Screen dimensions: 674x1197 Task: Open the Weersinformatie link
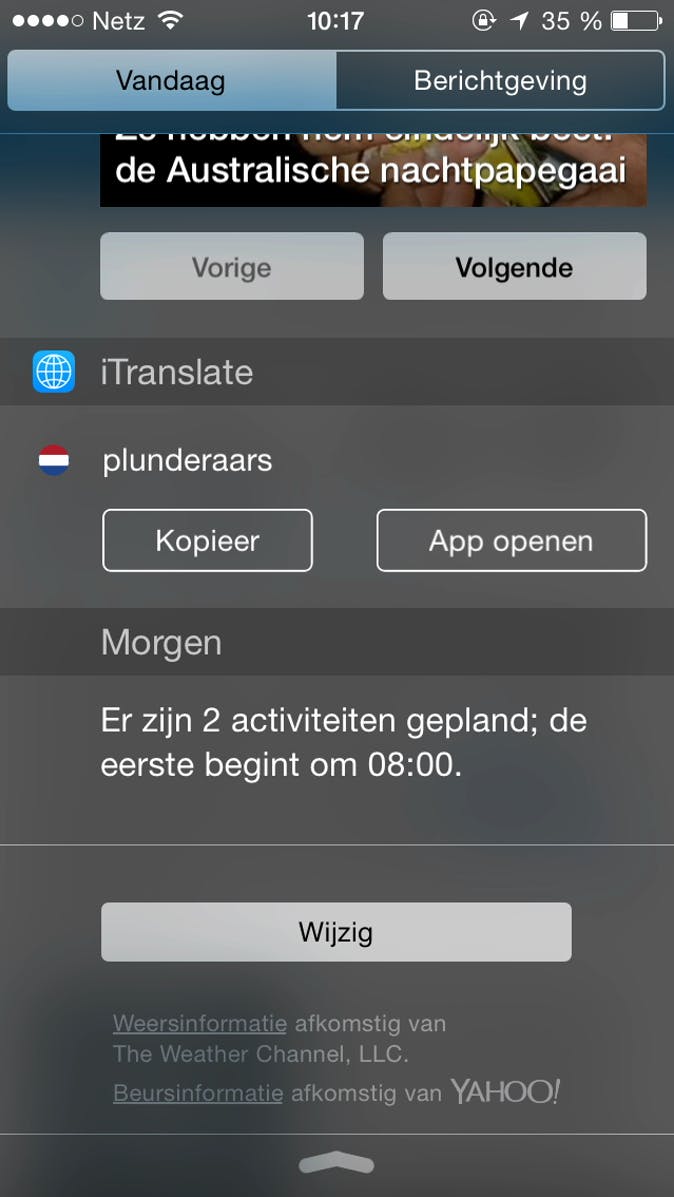click(x=200, y=1023)
